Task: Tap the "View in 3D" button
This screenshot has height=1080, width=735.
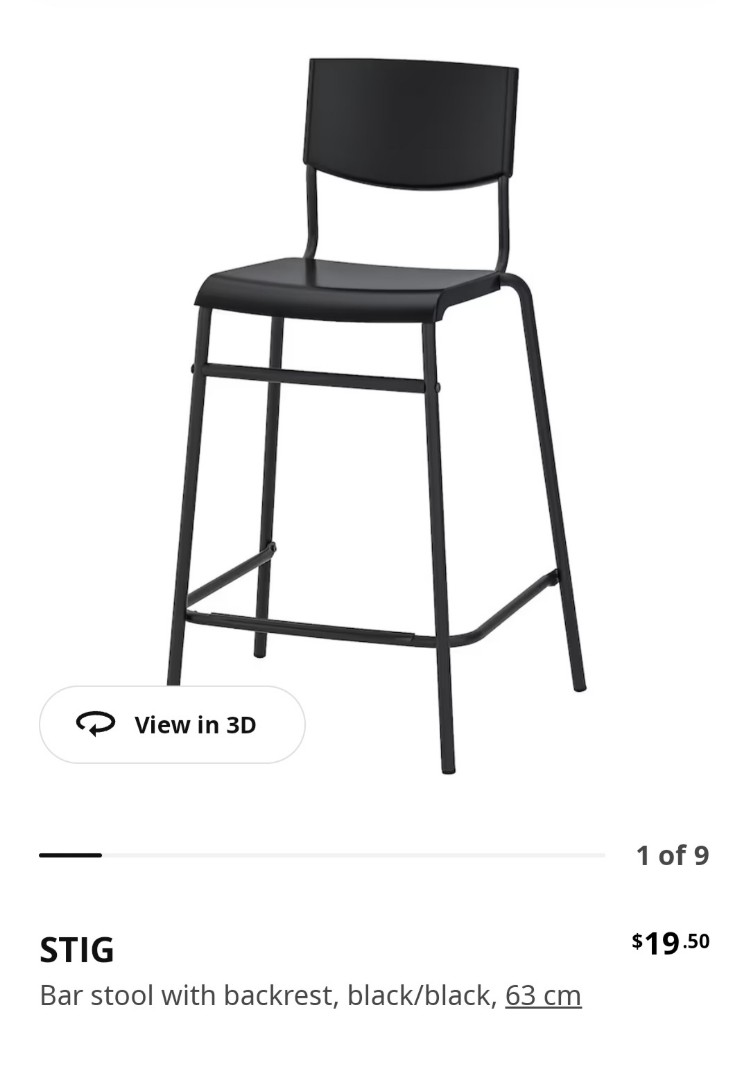Action: coord(172,724)
